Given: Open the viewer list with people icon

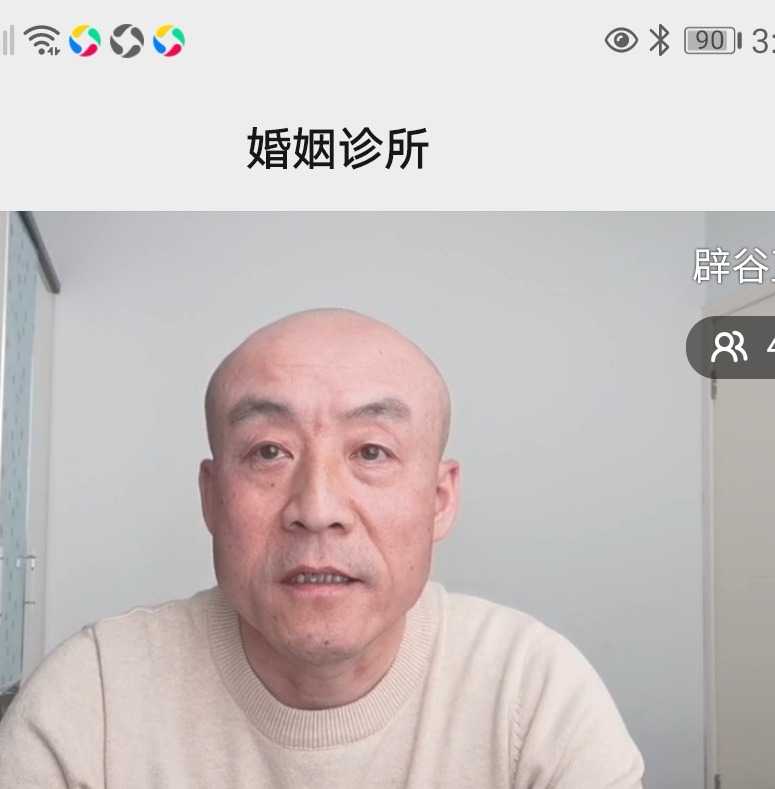Looking at the screenshot, I should (x=734, y=347).
